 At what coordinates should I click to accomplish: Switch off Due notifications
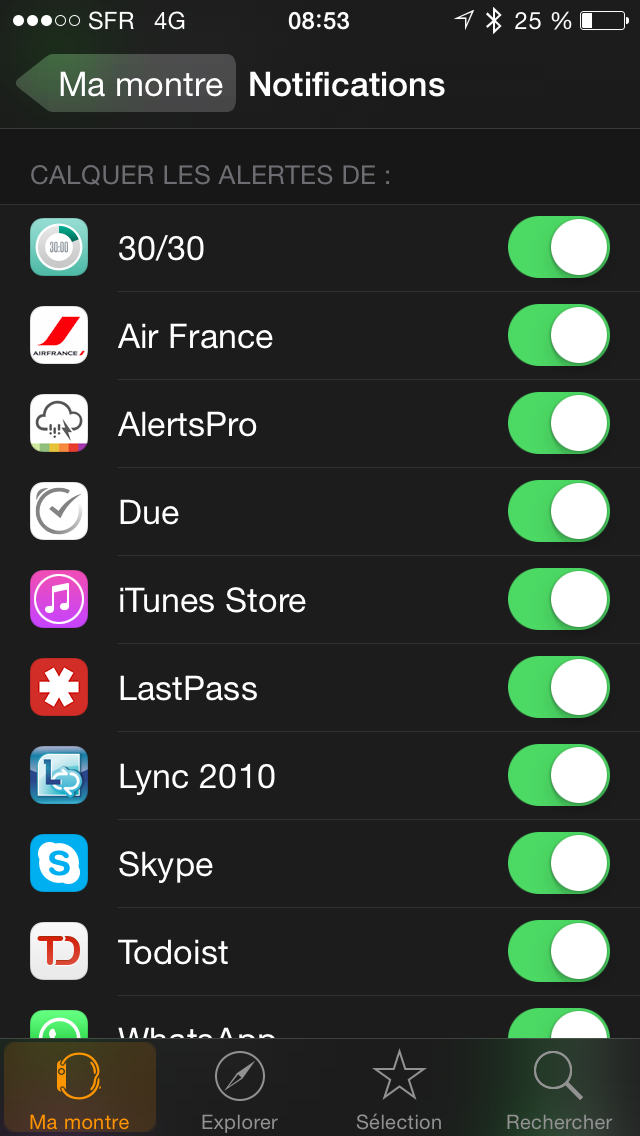coord(559,511)
